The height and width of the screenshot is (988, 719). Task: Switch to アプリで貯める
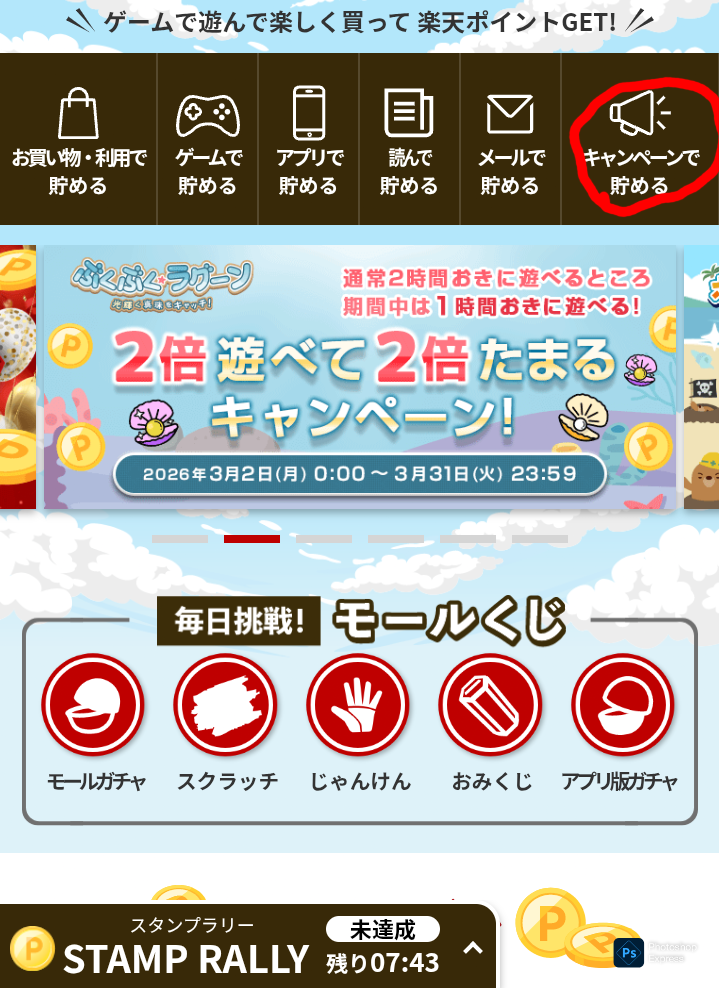(309, 140)
